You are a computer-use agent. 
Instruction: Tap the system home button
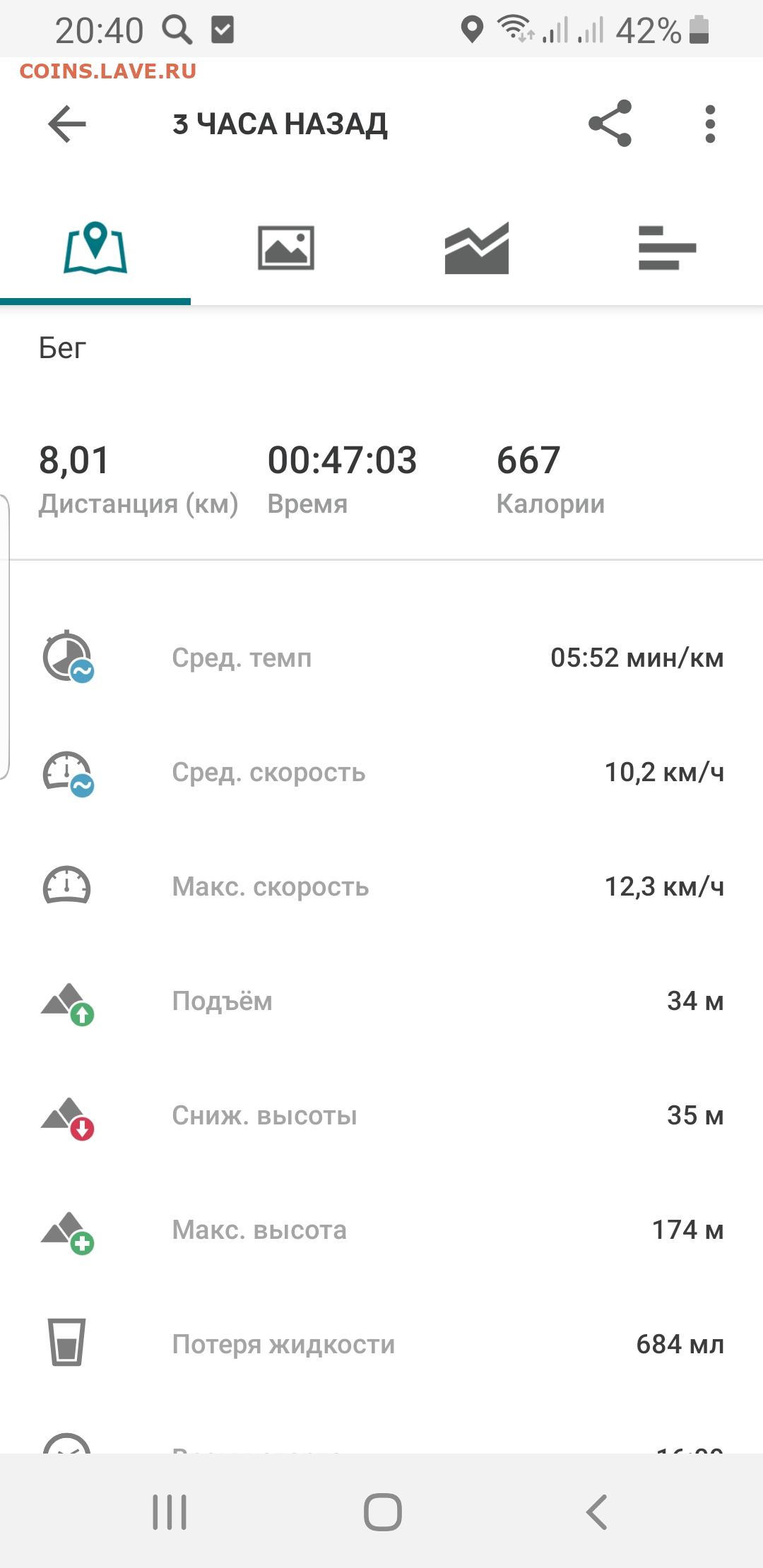point(383,1512)
